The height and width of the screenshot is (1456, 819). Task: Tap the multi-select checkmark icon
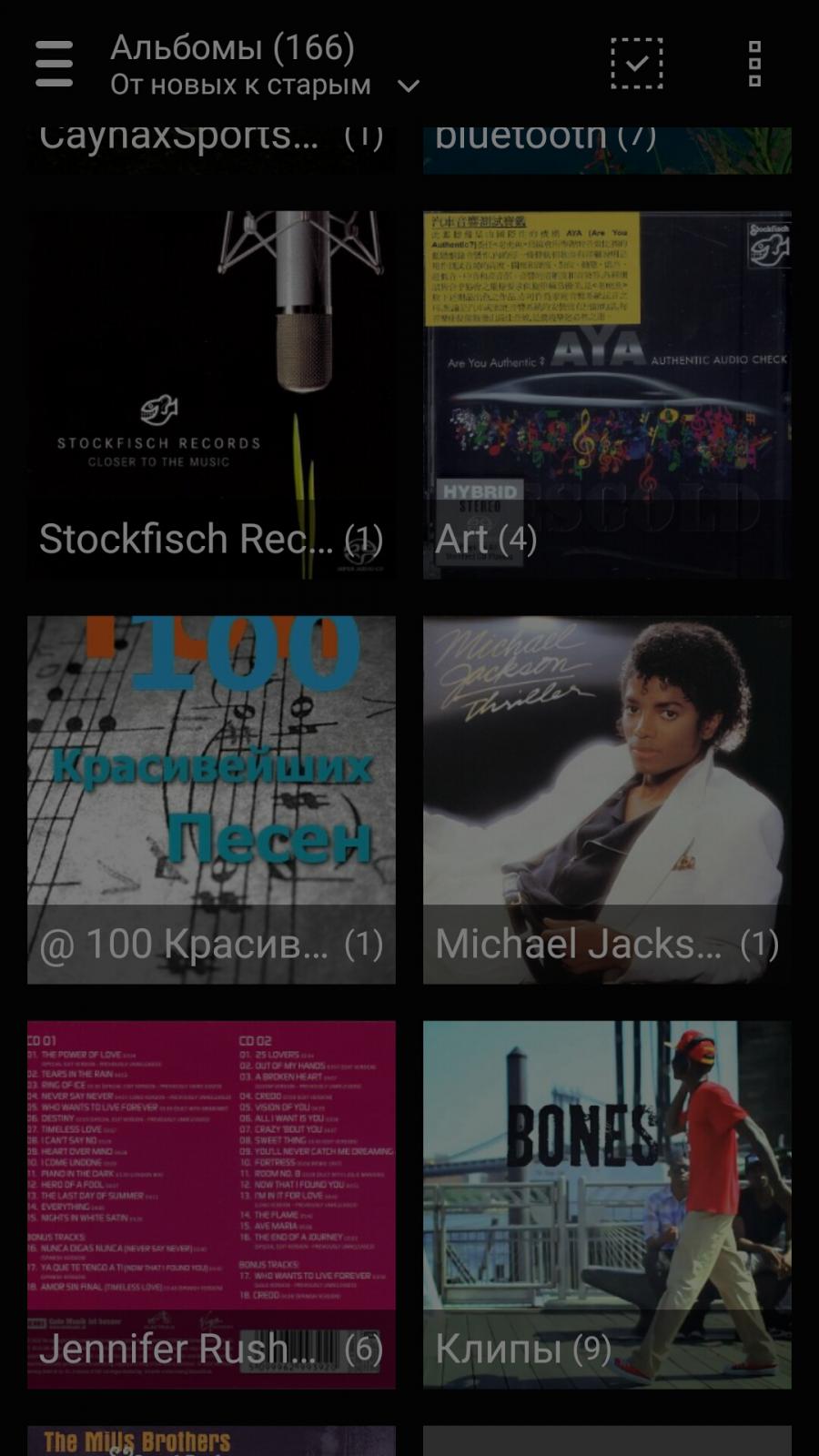(x=637, y=64)
